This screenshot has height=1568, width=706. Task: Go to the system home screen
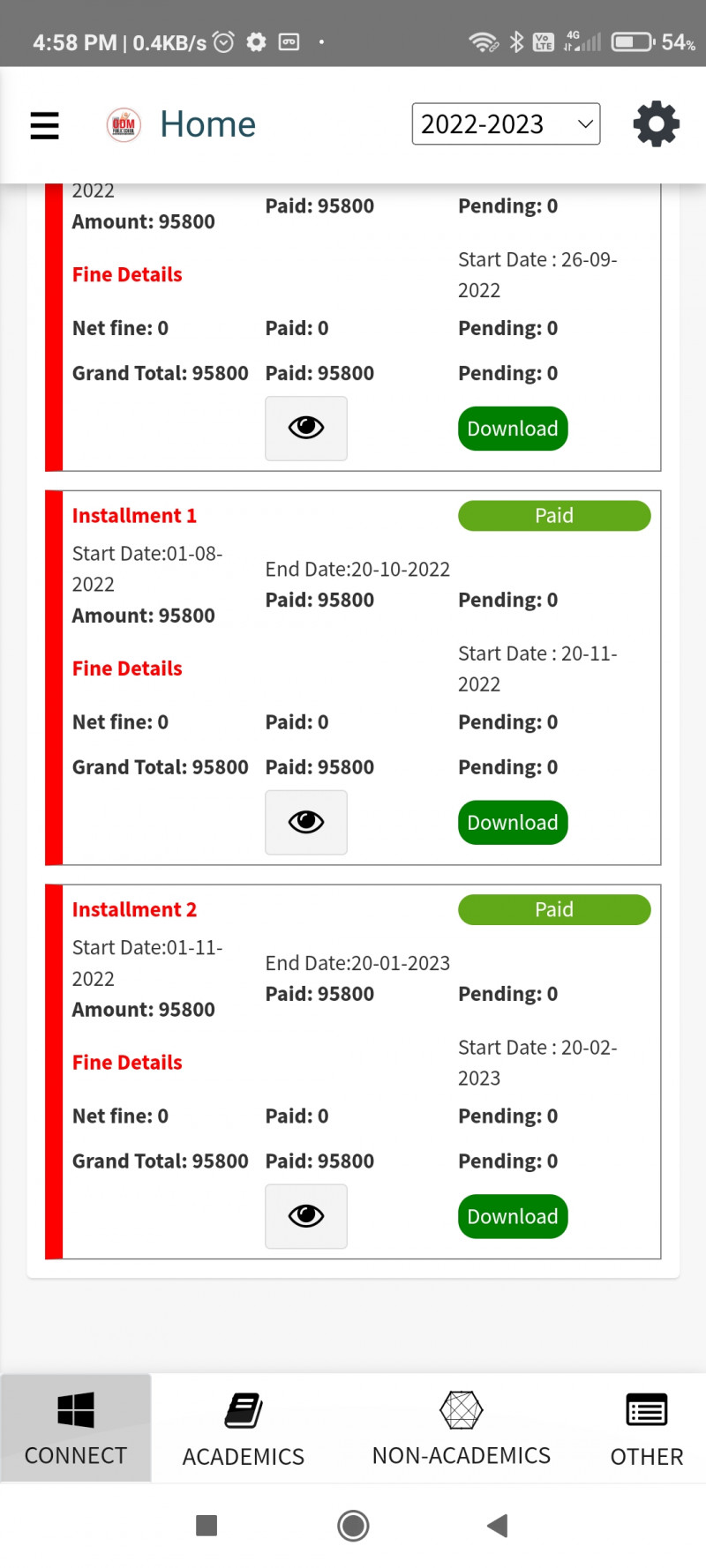point(353,1526)
